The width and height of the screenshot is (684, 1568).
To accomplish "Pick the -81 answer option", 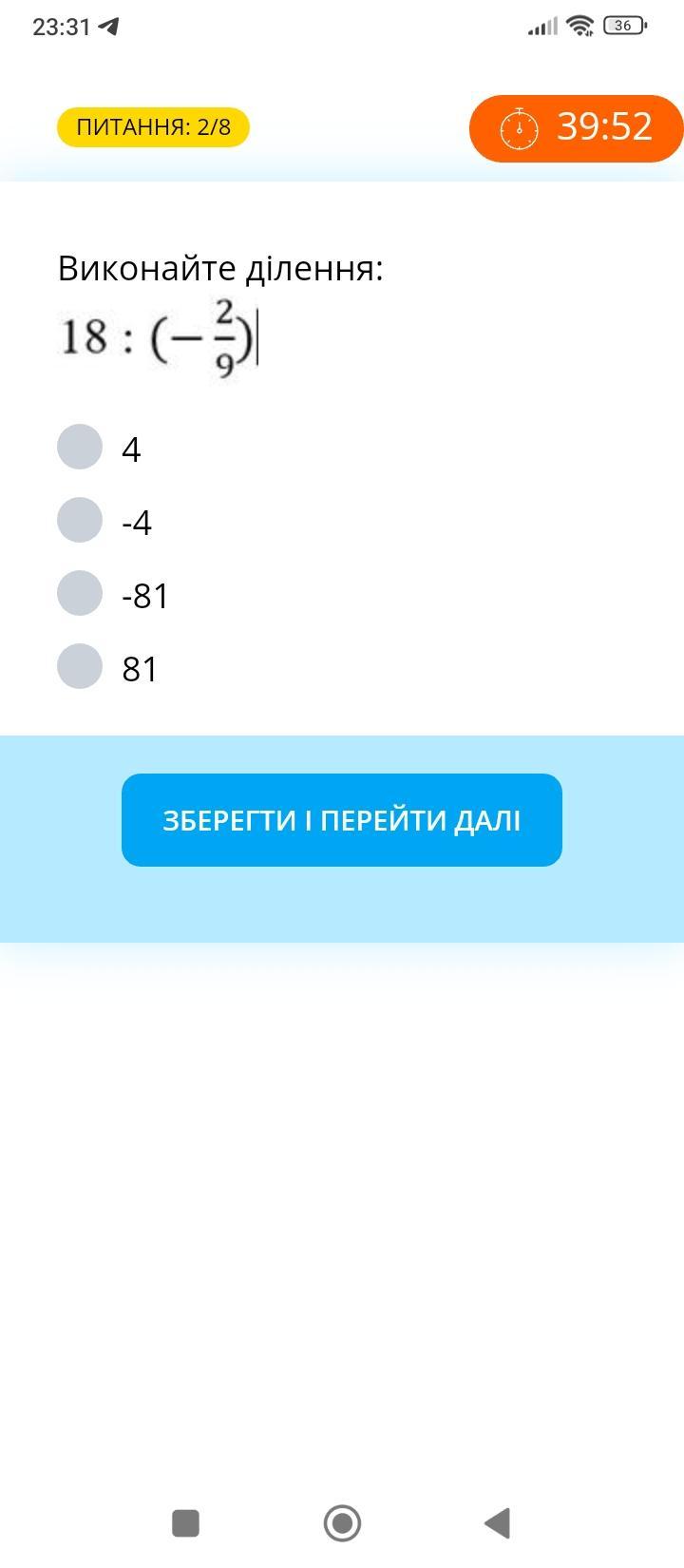I will click(x=80, y=593).
